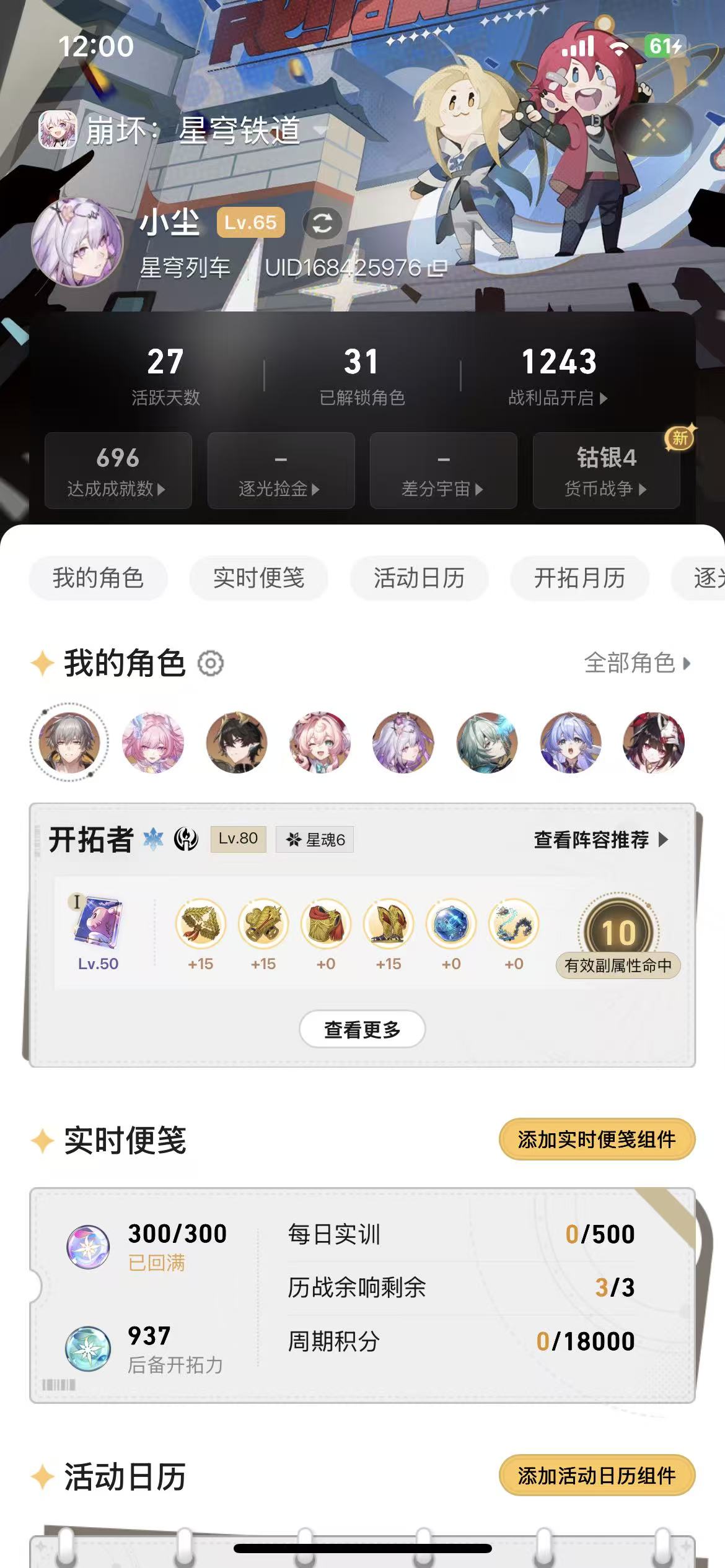Open the 差分宇宙 card
725x1568 pixels.
443,471
